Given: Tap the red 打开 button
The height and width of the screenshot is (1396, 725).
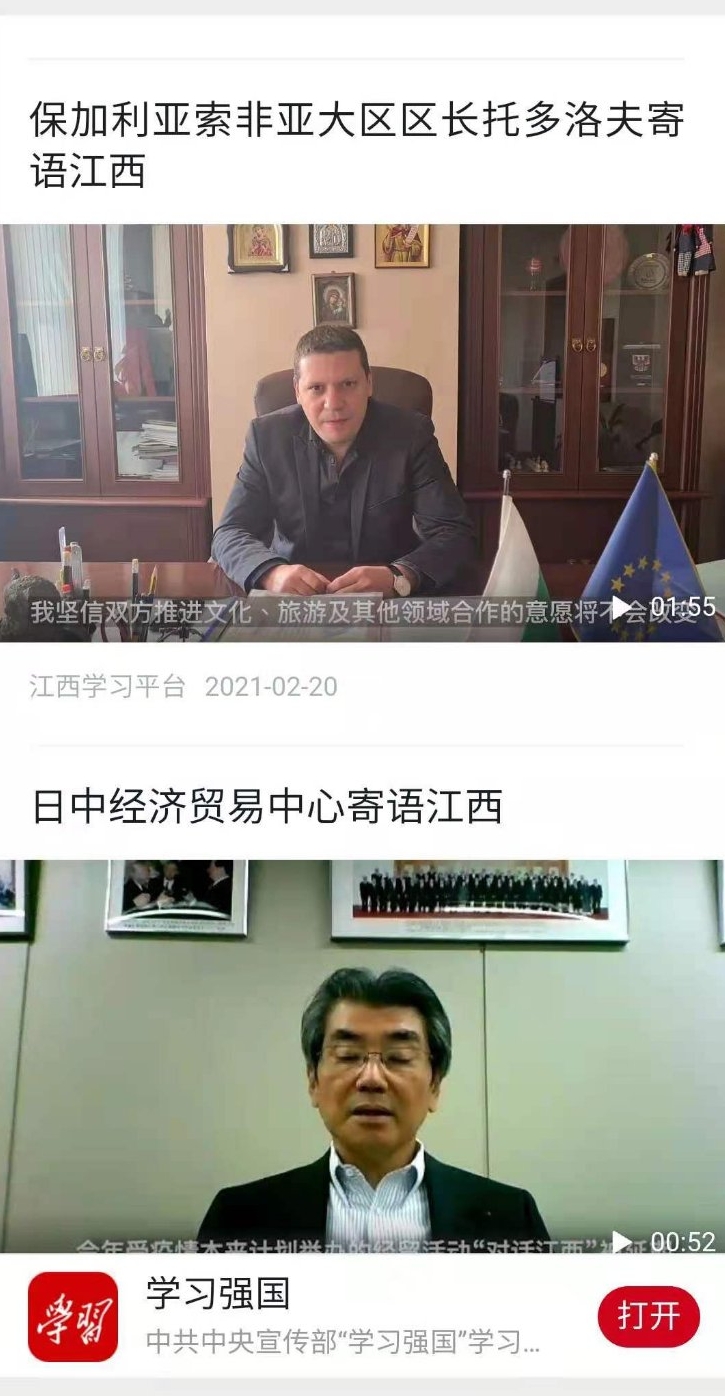Looking at the screenshot, I should pyautogui.click(x=648, y=1316).
